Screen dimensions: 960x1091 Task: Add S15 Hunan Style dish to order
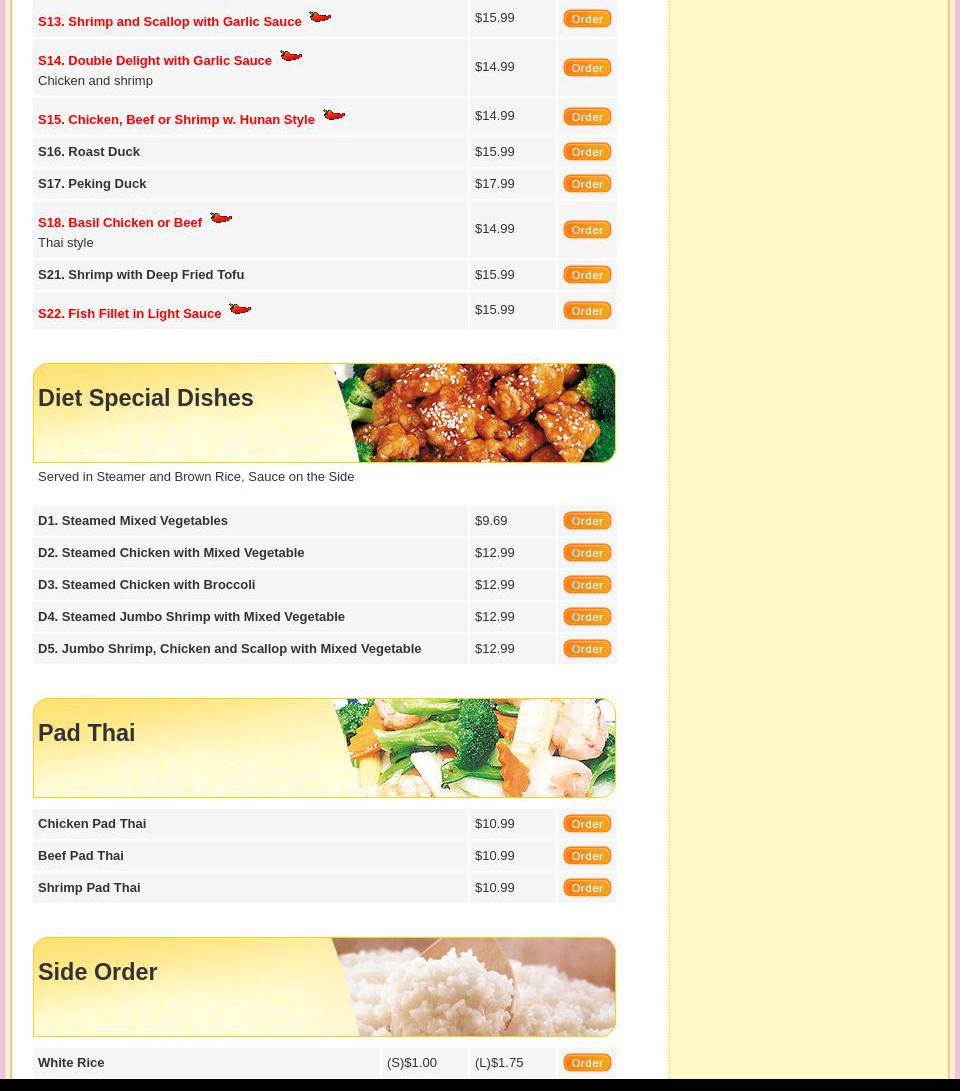pyautogui.click(x=587, y=117)
